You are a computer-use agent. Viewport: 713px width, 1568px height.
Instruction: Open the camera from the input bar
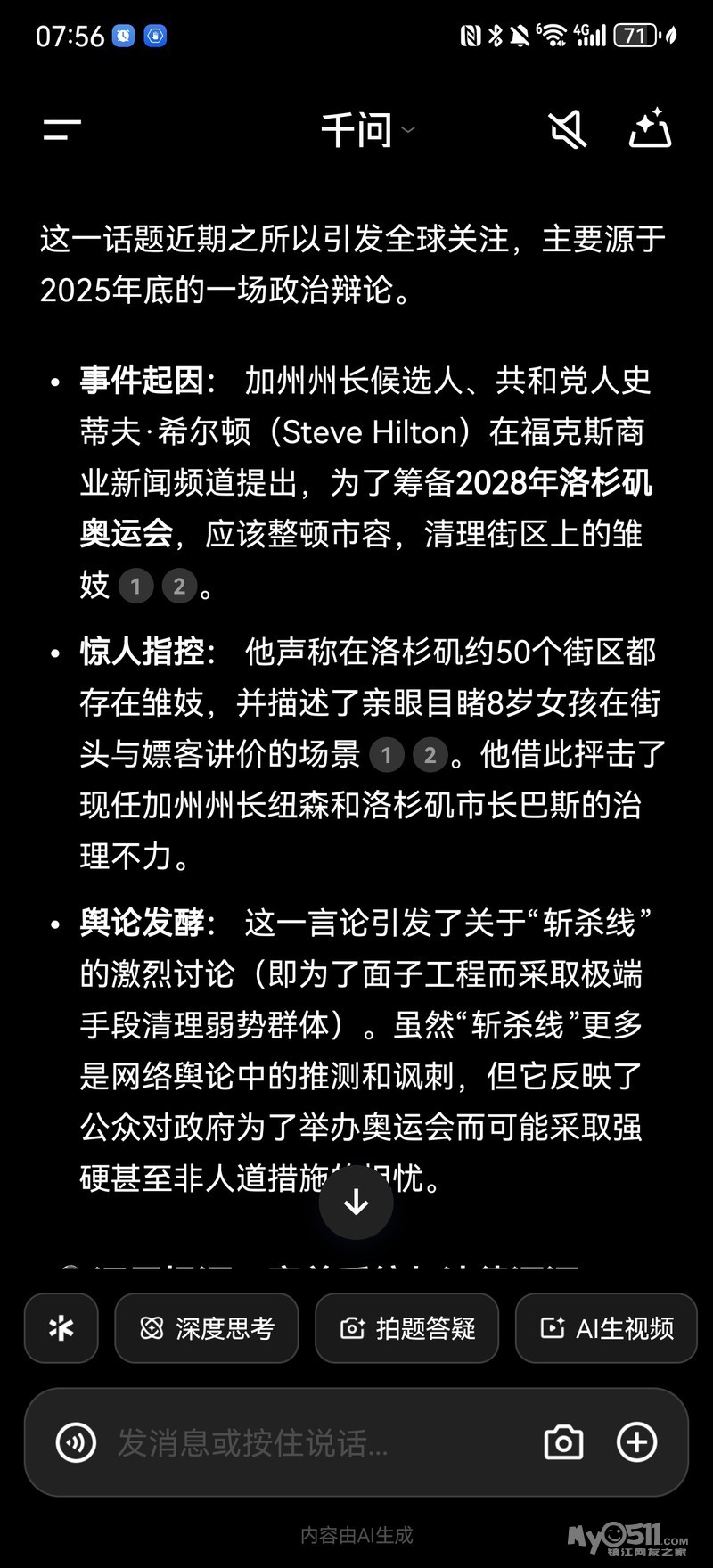(x=563, y=1442)
